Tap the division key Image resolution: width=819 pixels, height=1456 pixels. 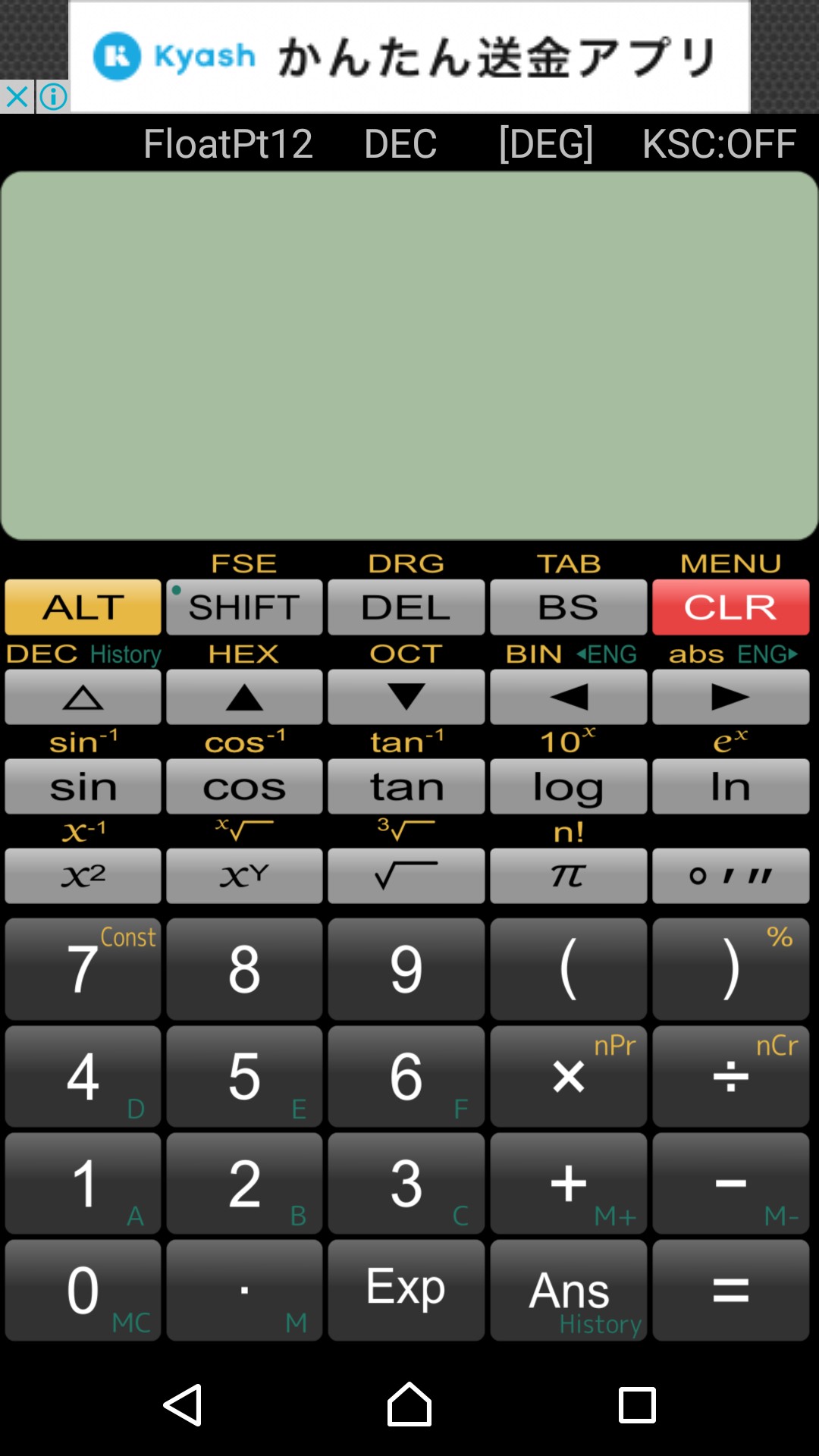730,1076
